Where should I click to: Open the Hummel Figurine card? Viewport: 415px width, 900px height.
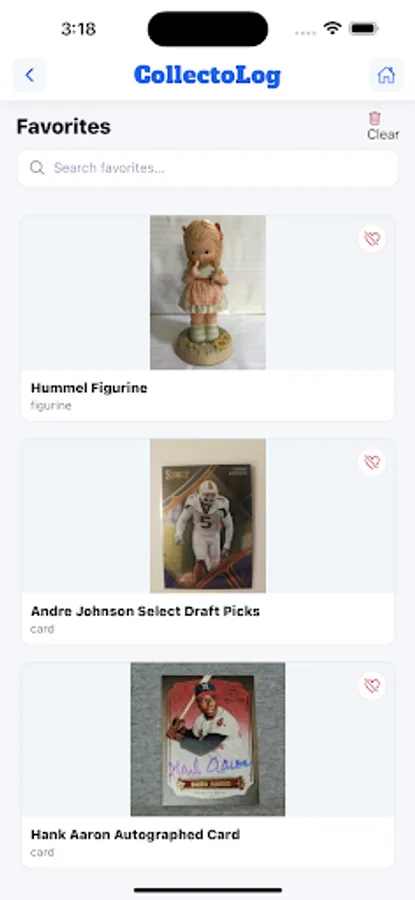point(208,318)
